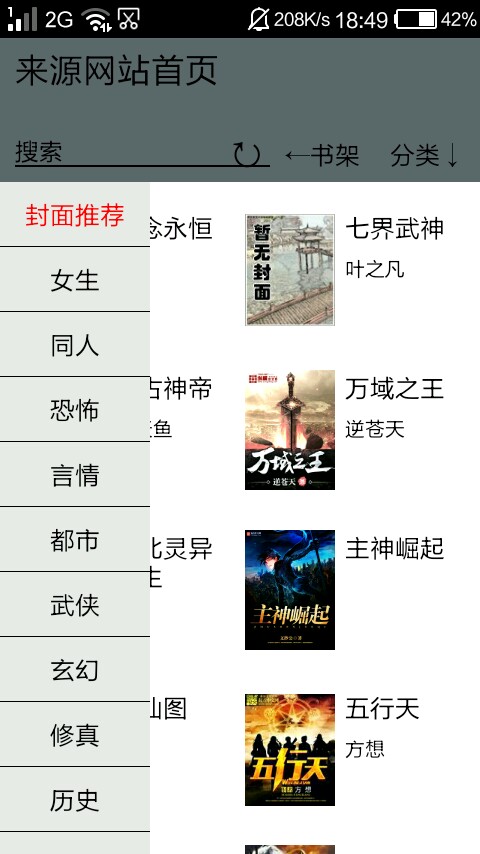Viewport: 480px width, 854px height.
Task: Go back to 书架 bookshelf
Action: (322, 156)
